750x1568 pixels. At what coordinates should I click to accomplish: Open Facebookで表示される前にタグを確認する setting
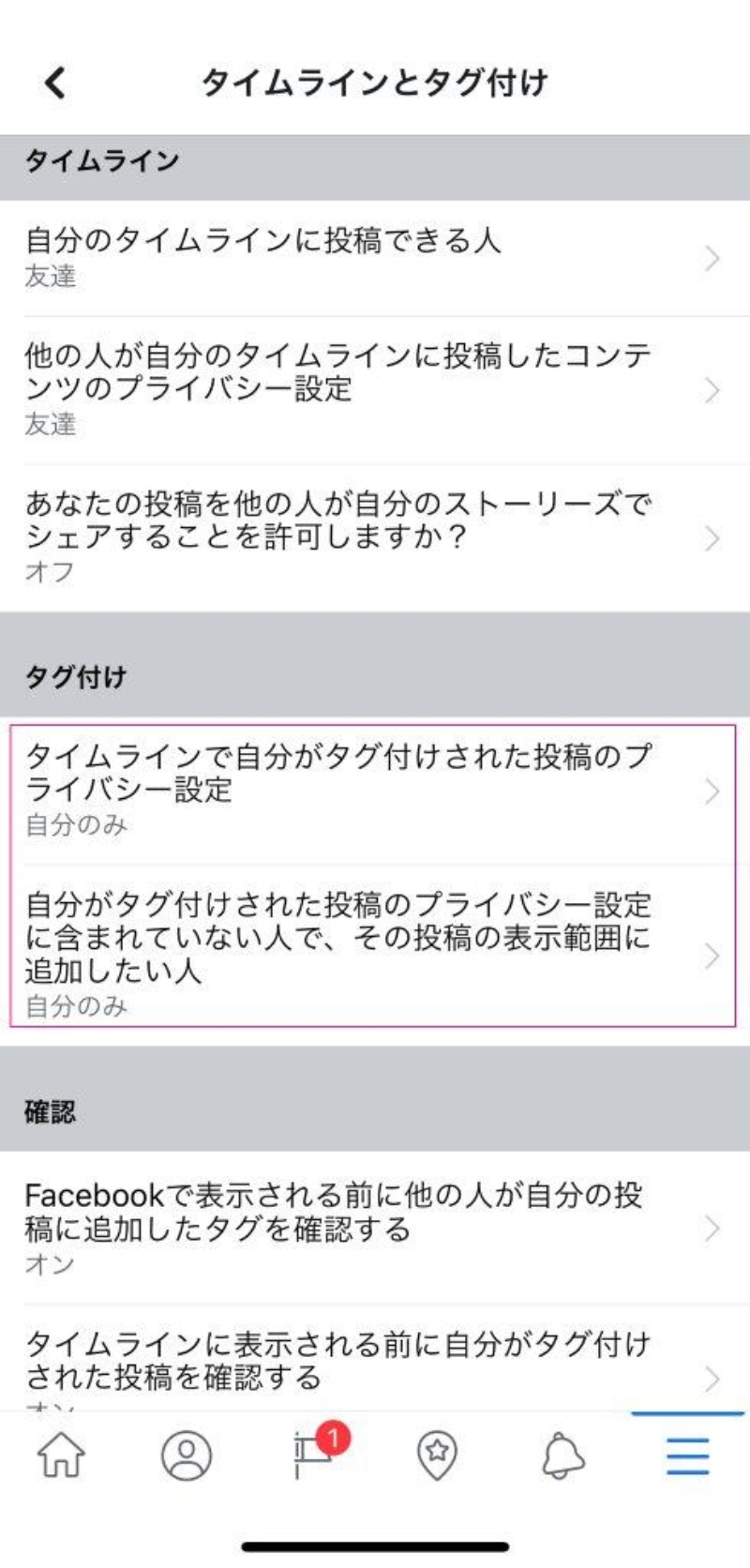[375, 1228]
